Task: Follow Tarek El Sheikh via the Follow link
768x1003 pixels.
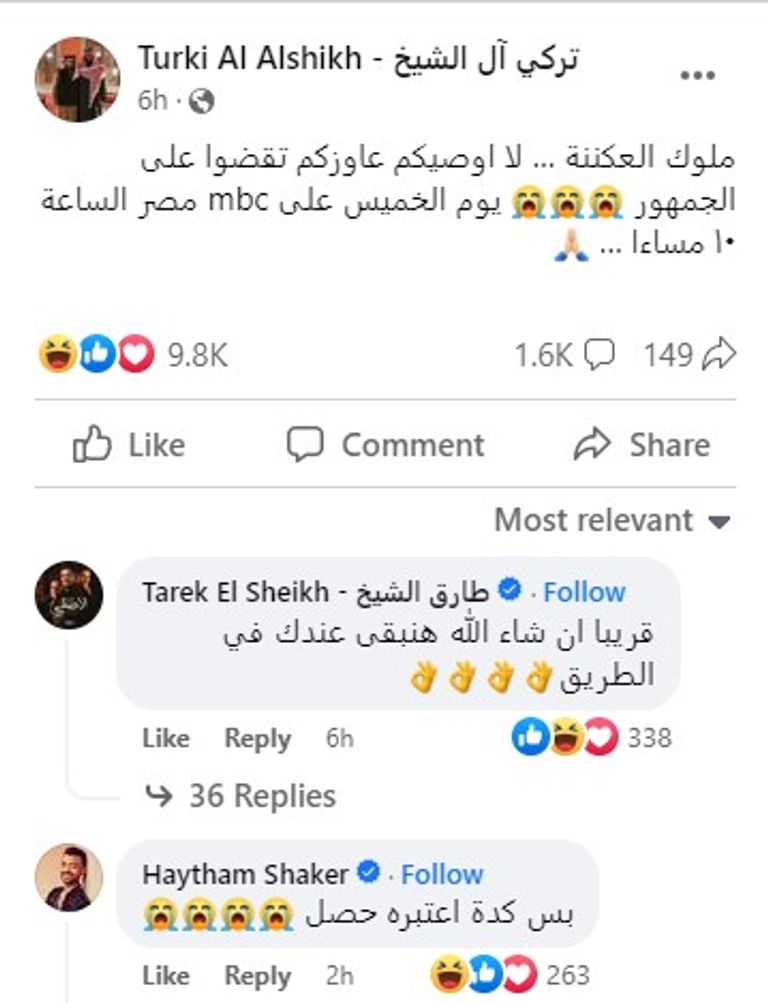Action: coord(585,590)
